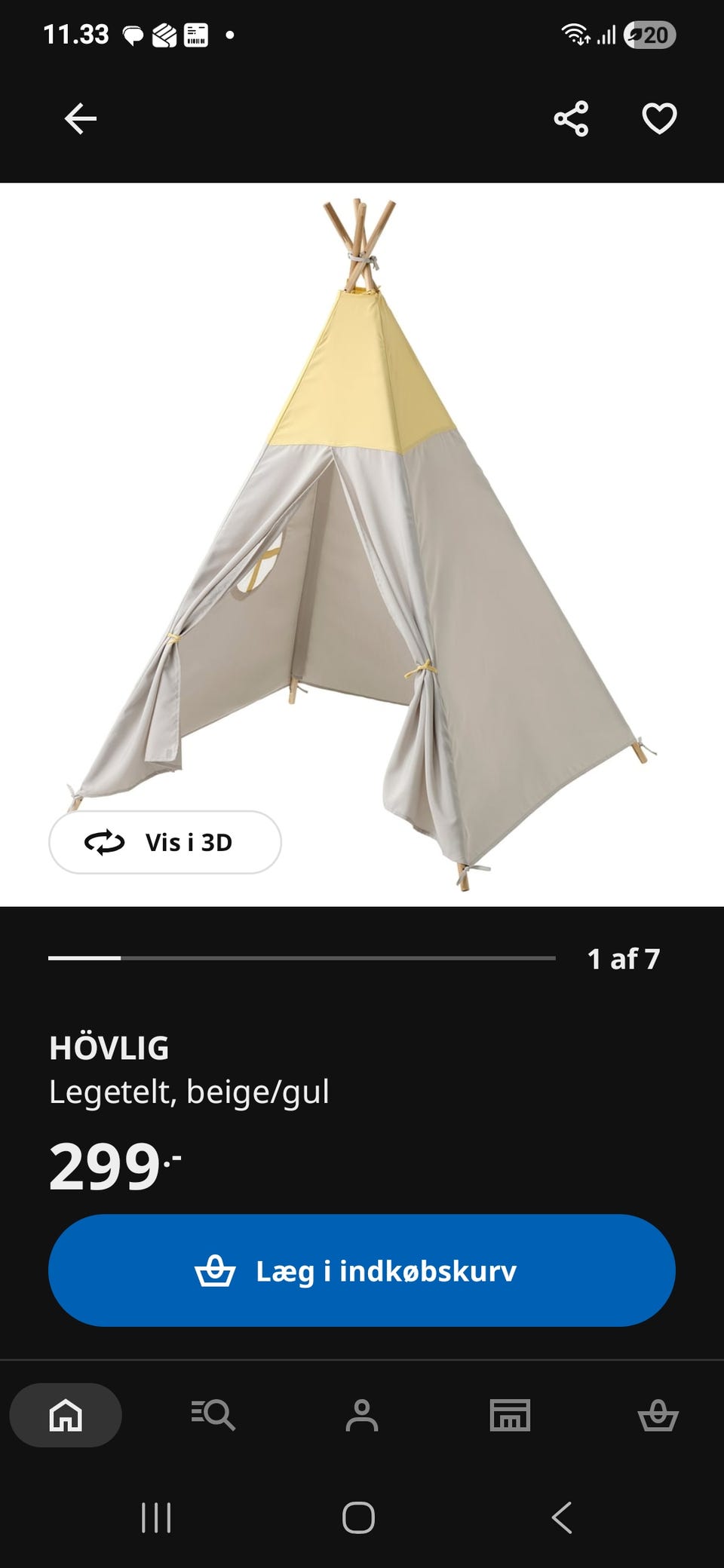The width and height of the screenshot is (724, 1568).
Task: Open the profile tab
Action: (362, 1415)
